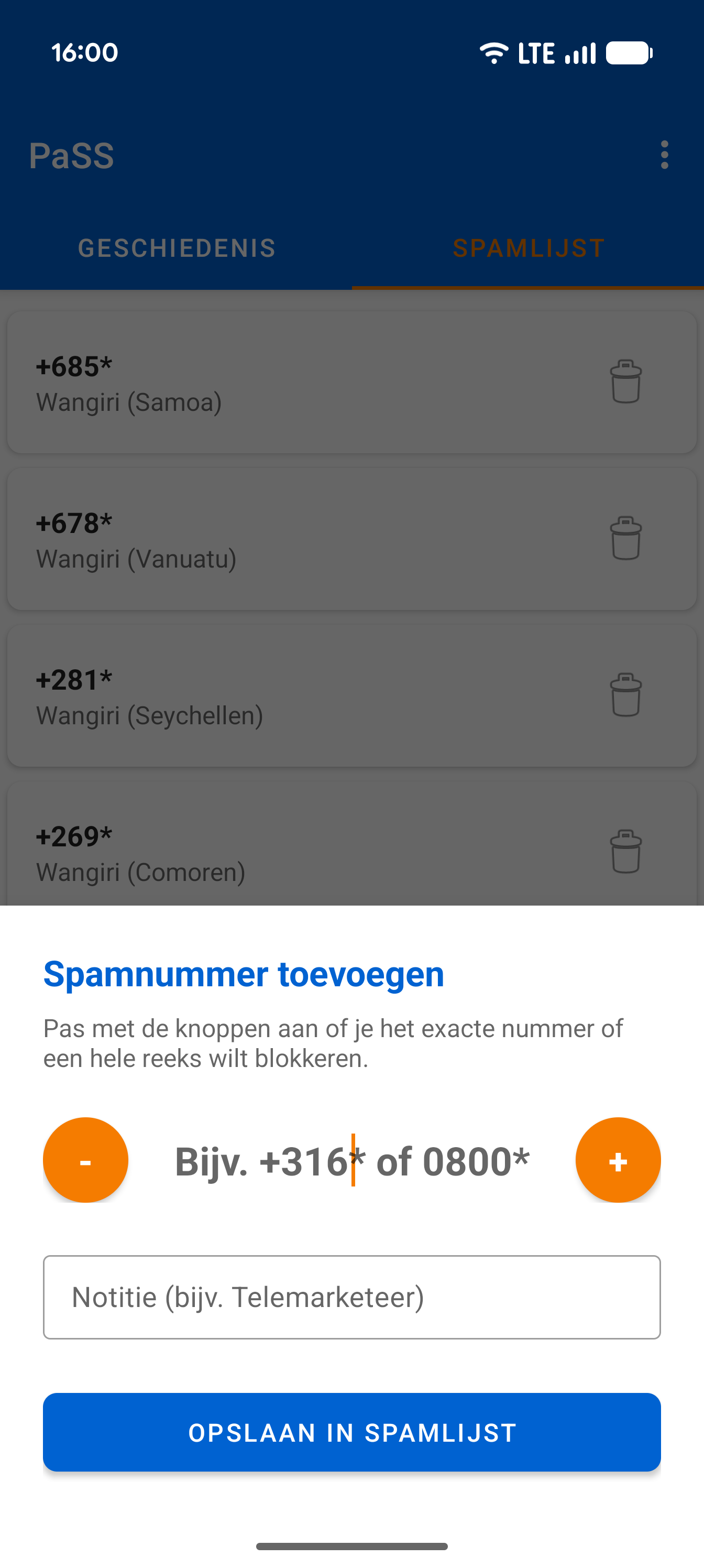Tap the Wi-Fi status icon
This screenshot has width=704, height=1568.
[x=494, y=52]
